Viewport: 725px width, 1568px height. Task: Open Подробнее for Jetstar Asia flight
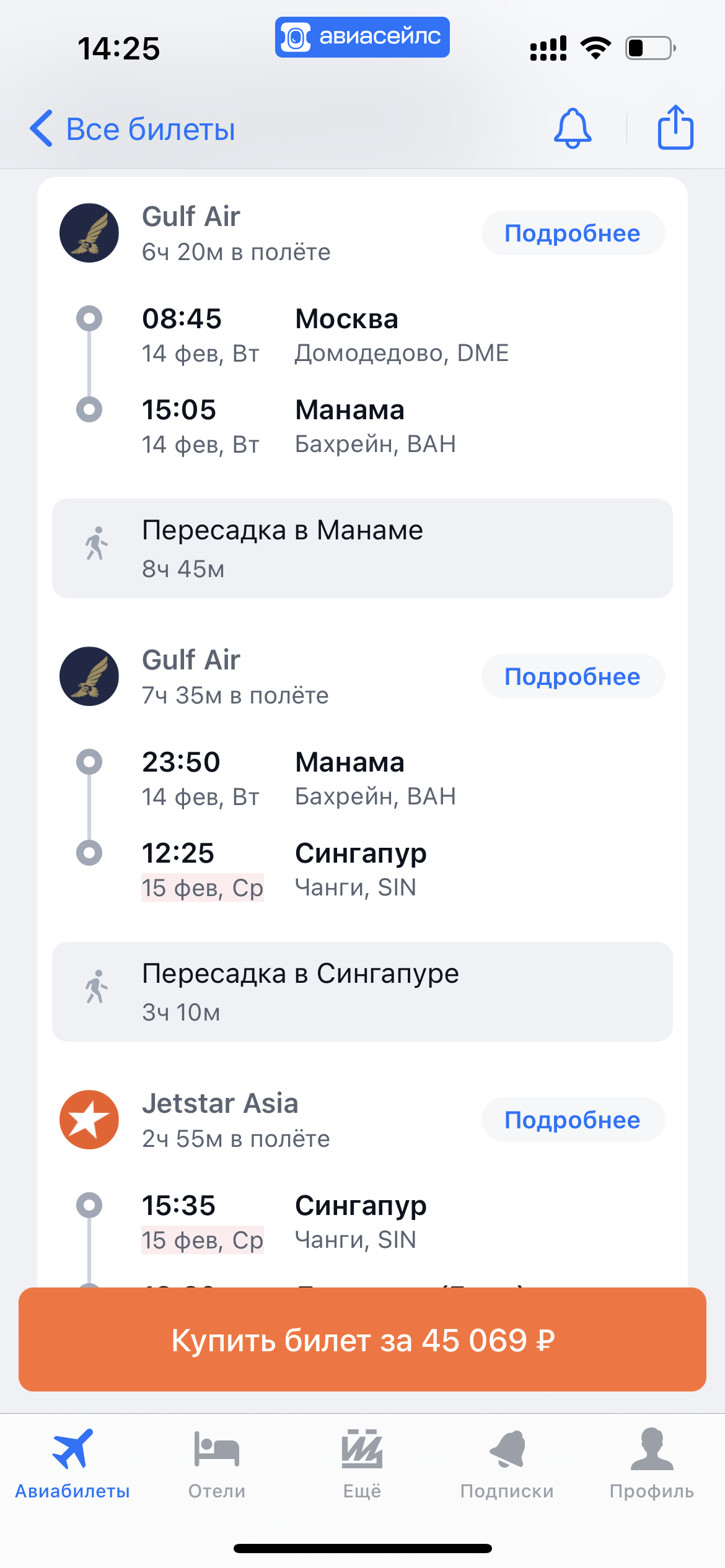point(573,1120)
